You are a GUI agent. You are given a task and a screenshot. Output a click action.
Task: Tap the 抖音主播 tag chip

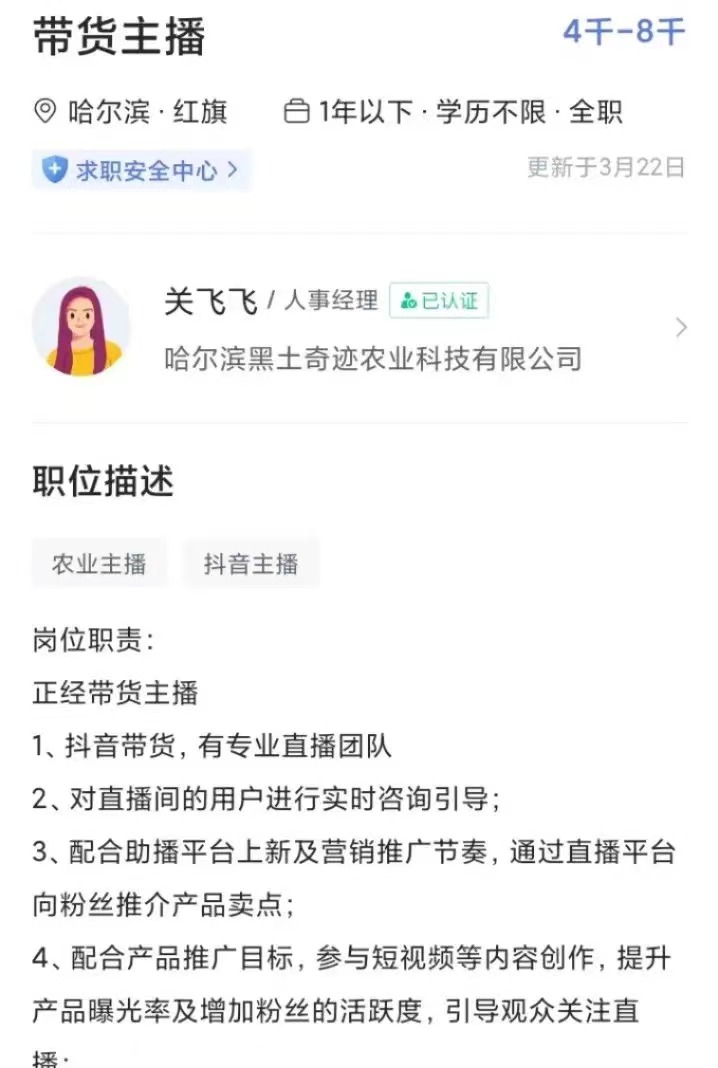tap(251, 563)
